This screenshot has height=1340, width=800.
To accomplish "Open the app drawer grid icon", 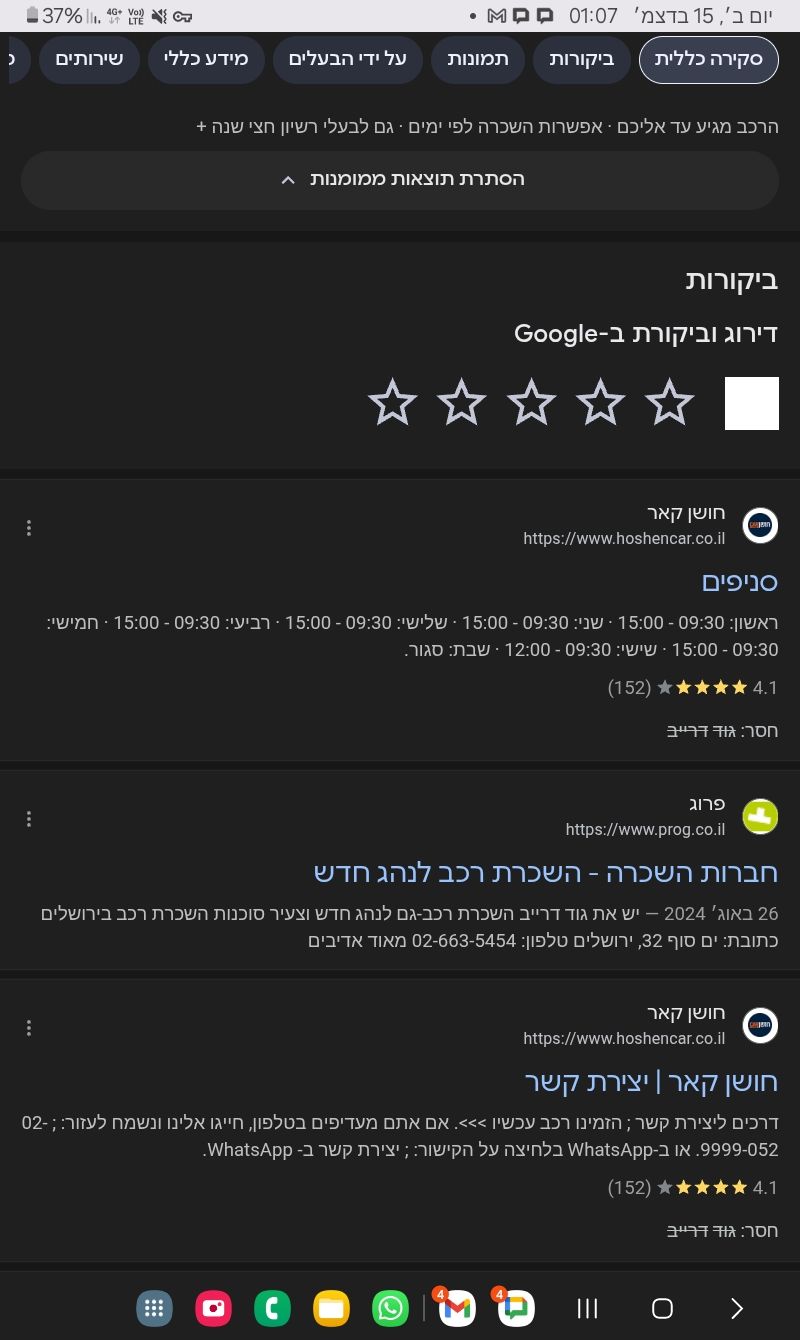I will coord(153,1307).
